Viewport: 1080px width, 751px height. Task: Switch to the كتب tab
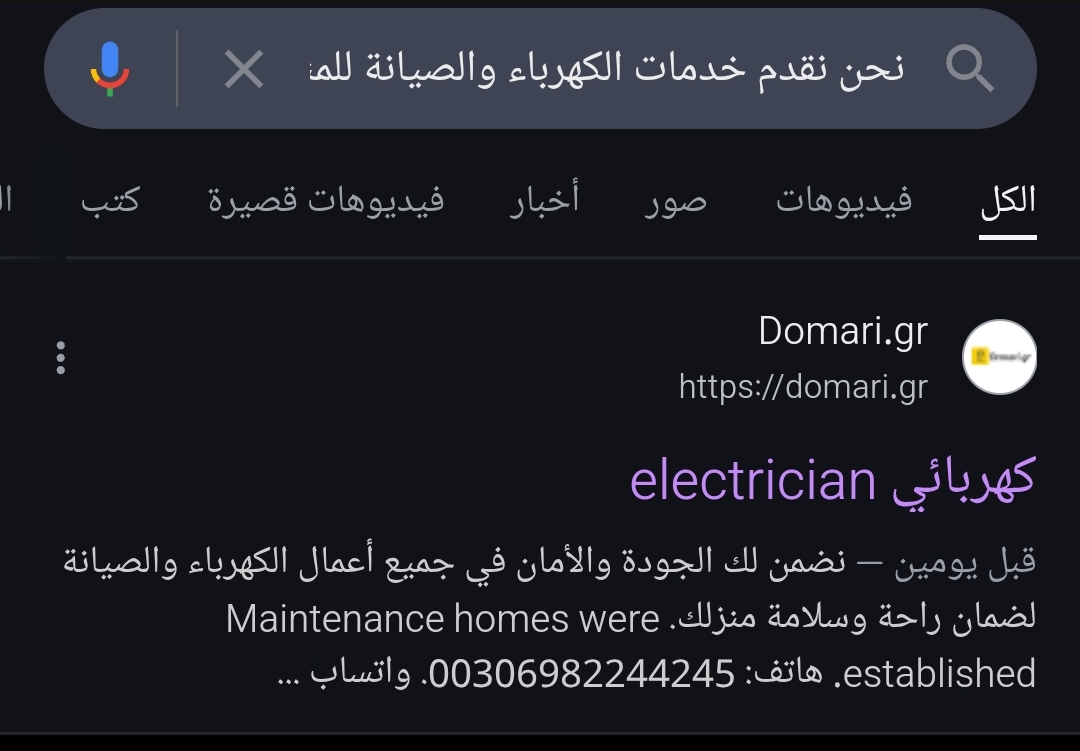point(110,201)
